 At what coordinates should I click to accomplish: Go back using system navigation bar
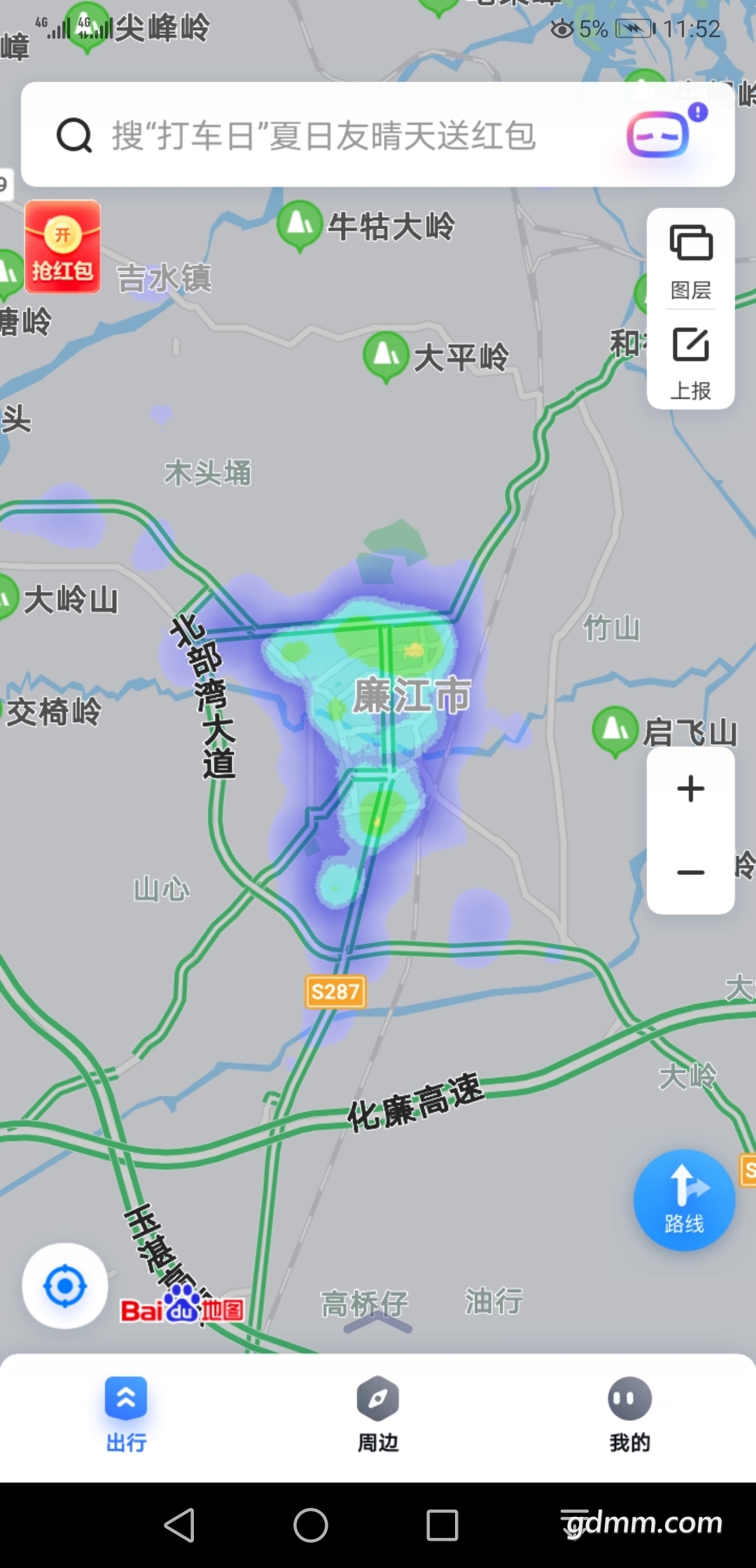(x=179, y=1525)
